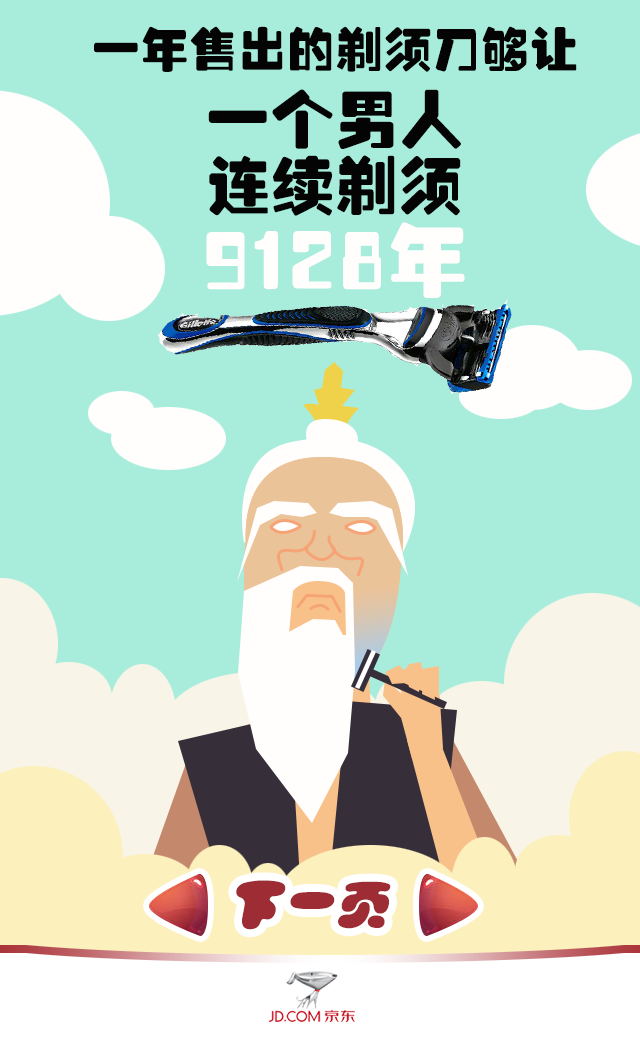The image size is (640, 1040).
Task: Tap the right red arrow button
Action: tap(448, 905)
